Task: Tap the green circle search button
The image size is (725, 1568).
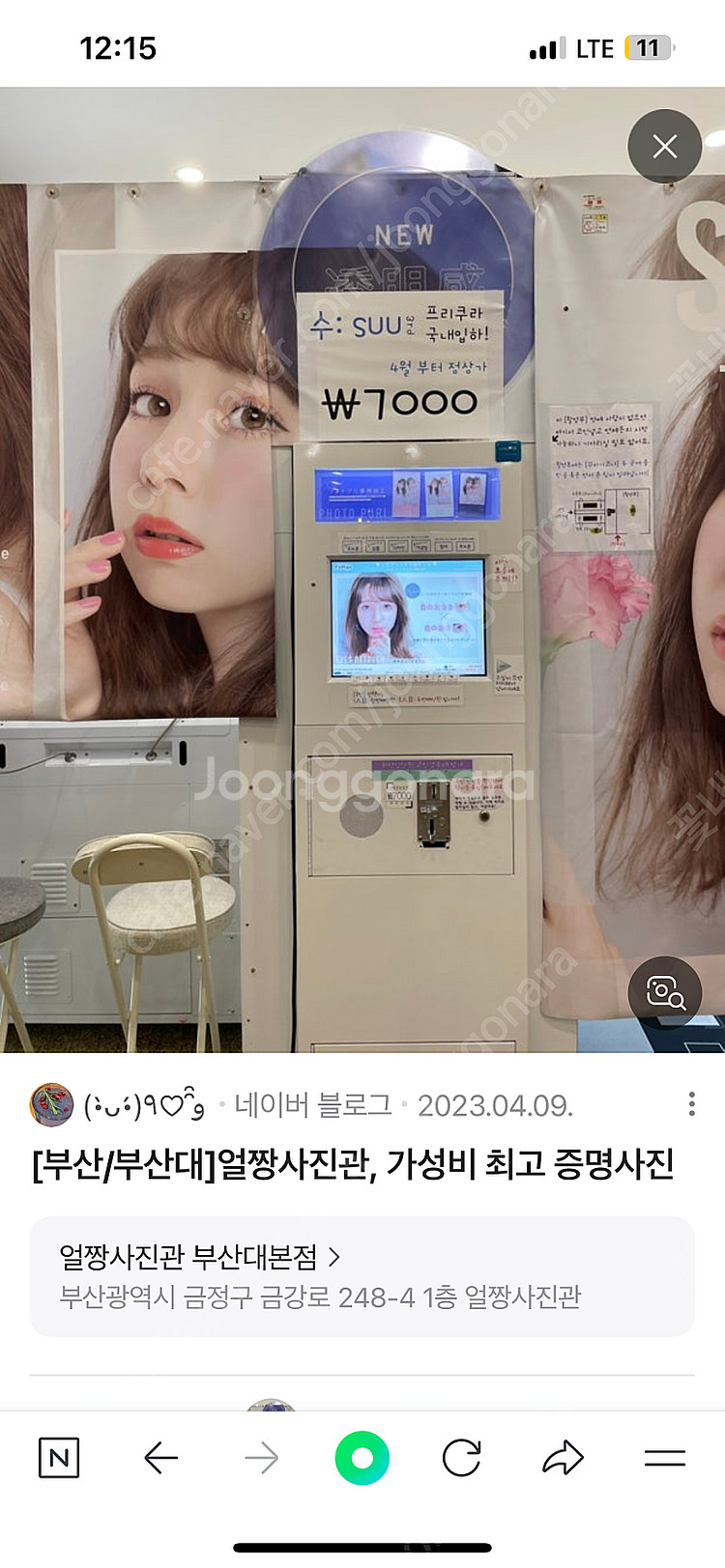Action: 362,1458
